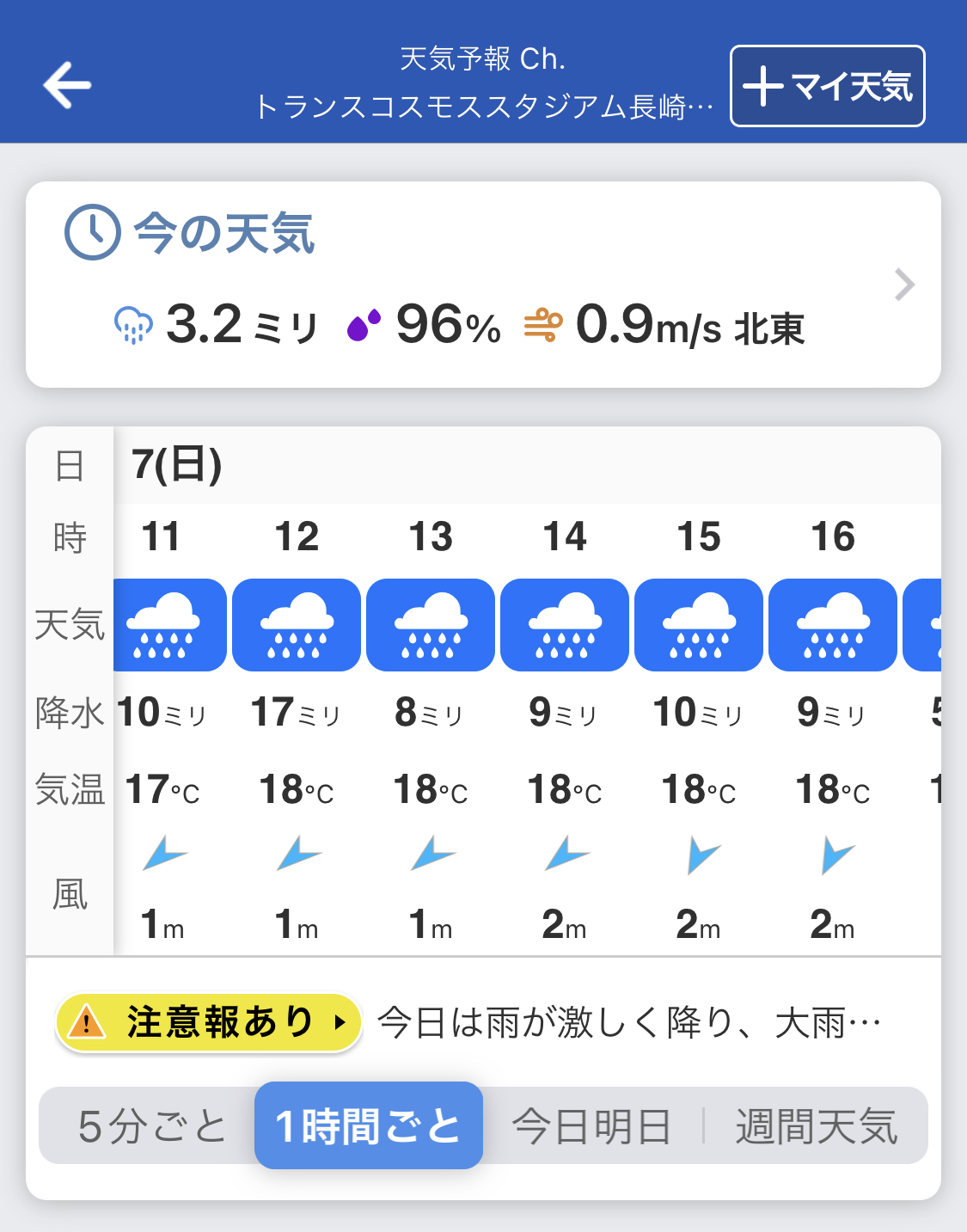Switch to the 5分ごと tab
This screenshot has width=967, height=1232.
(x=151, y=1125)
